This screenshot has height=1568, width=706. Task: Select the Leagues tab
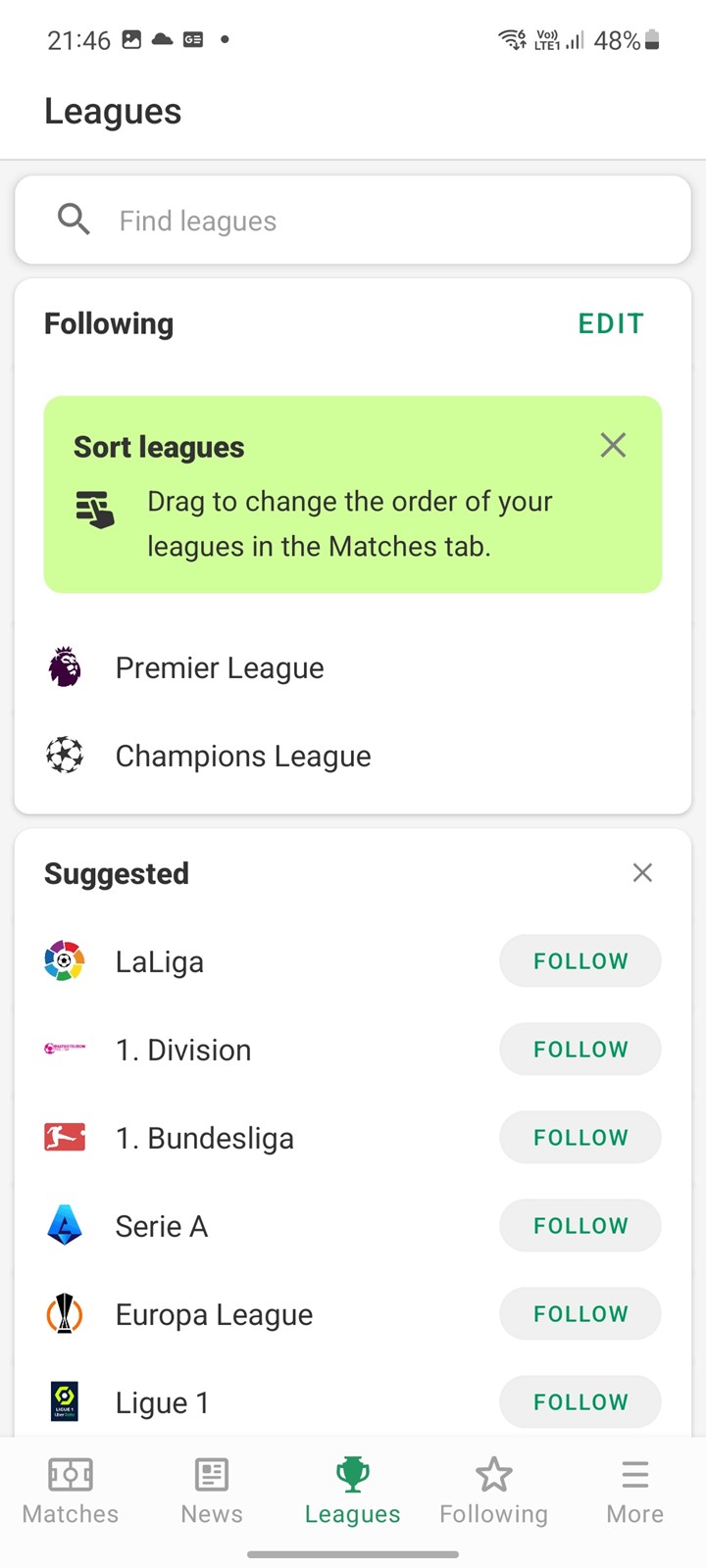353,1491
